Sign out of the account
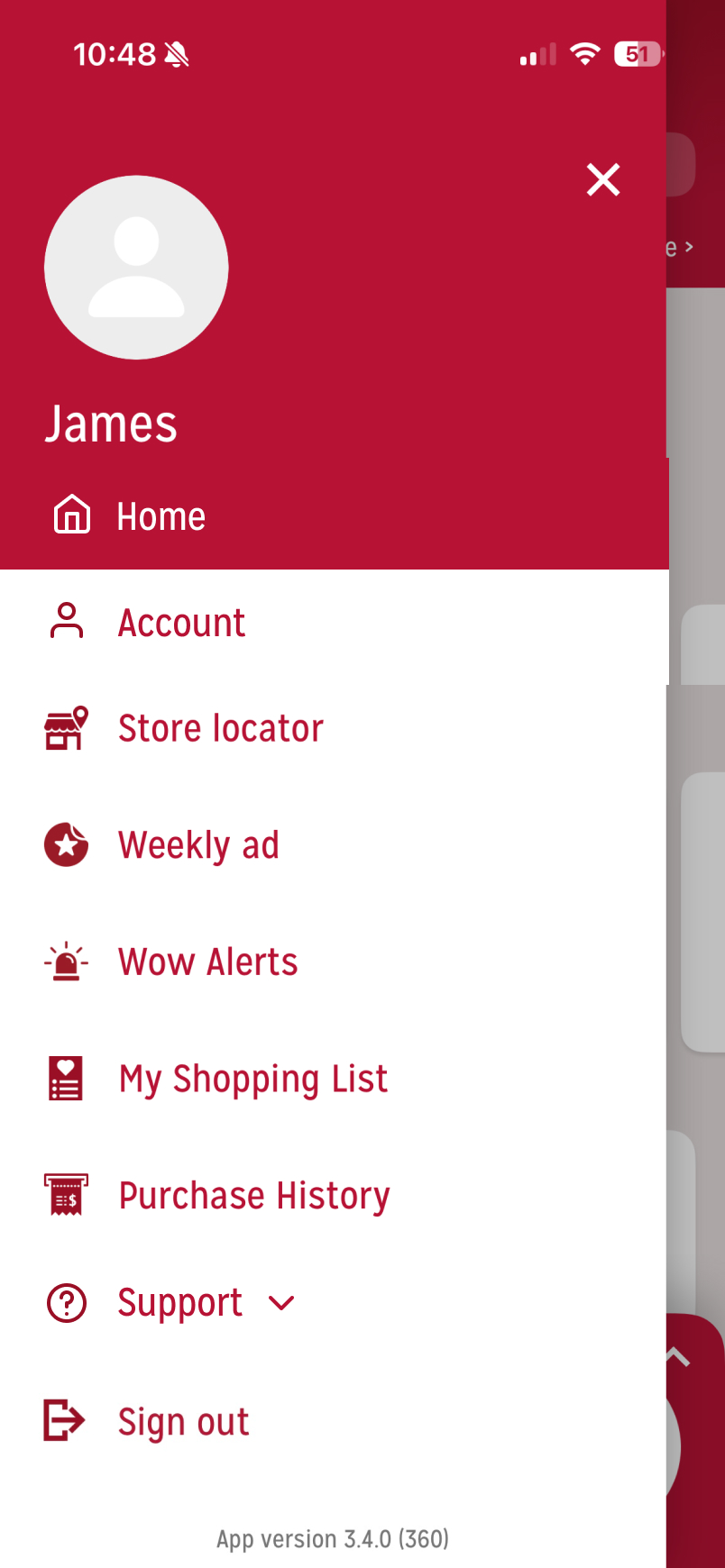The image size is (725, 1568). 183,1421
